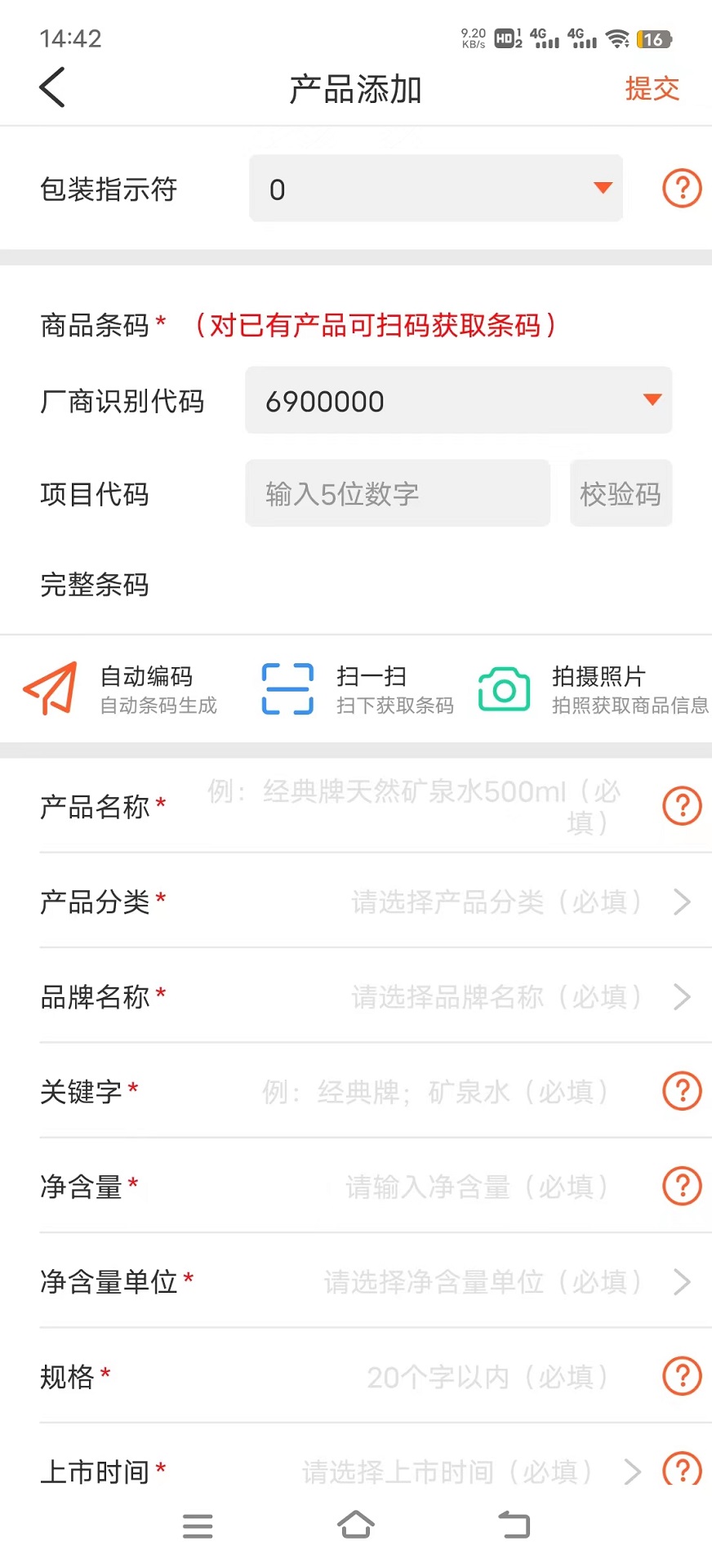Expand the 包装指示符 dropdown

602,189
